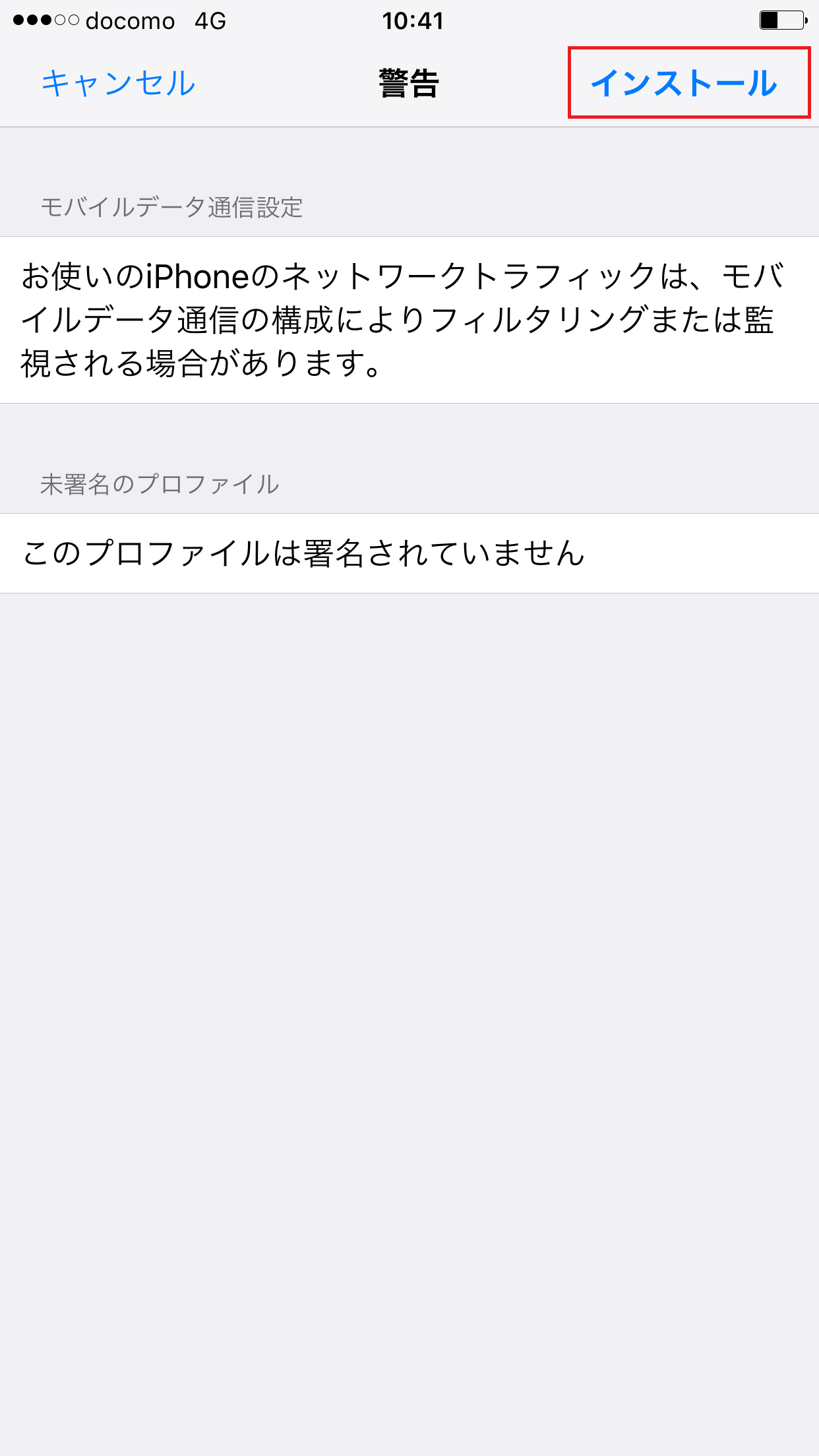Tap the docomo carrier name label
Screen dimensions: 819x1456
(129, 22)
